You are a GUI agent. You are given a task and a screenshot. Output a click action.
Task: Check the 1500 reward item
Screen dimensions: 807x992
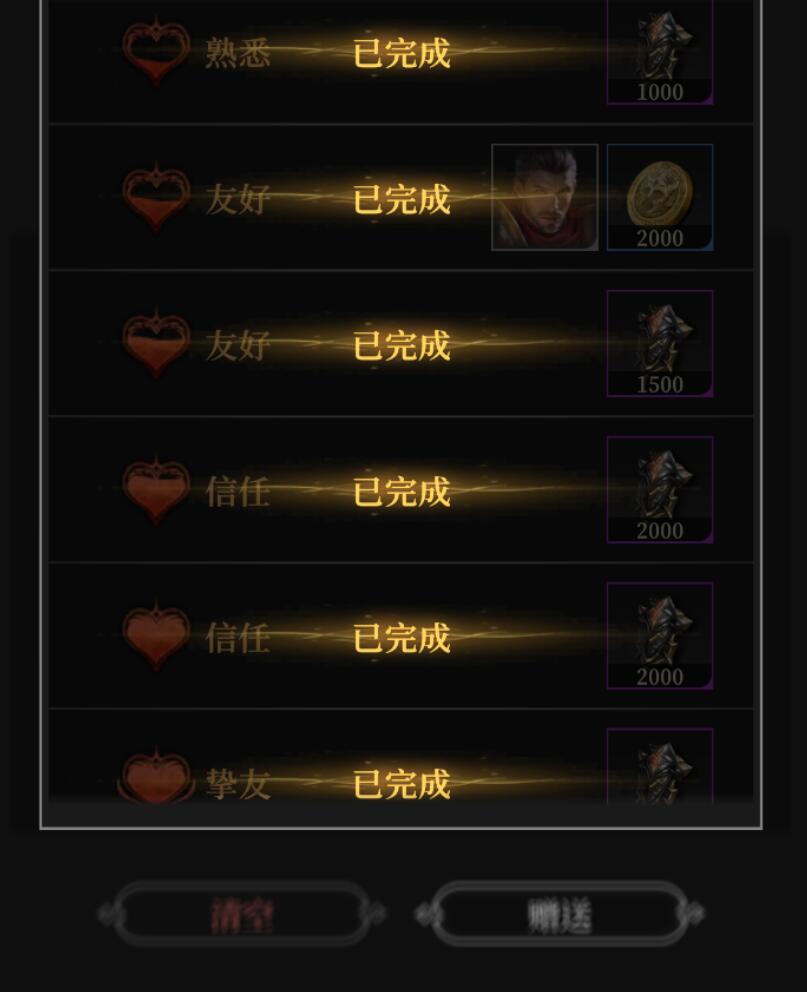coord(660,343)
